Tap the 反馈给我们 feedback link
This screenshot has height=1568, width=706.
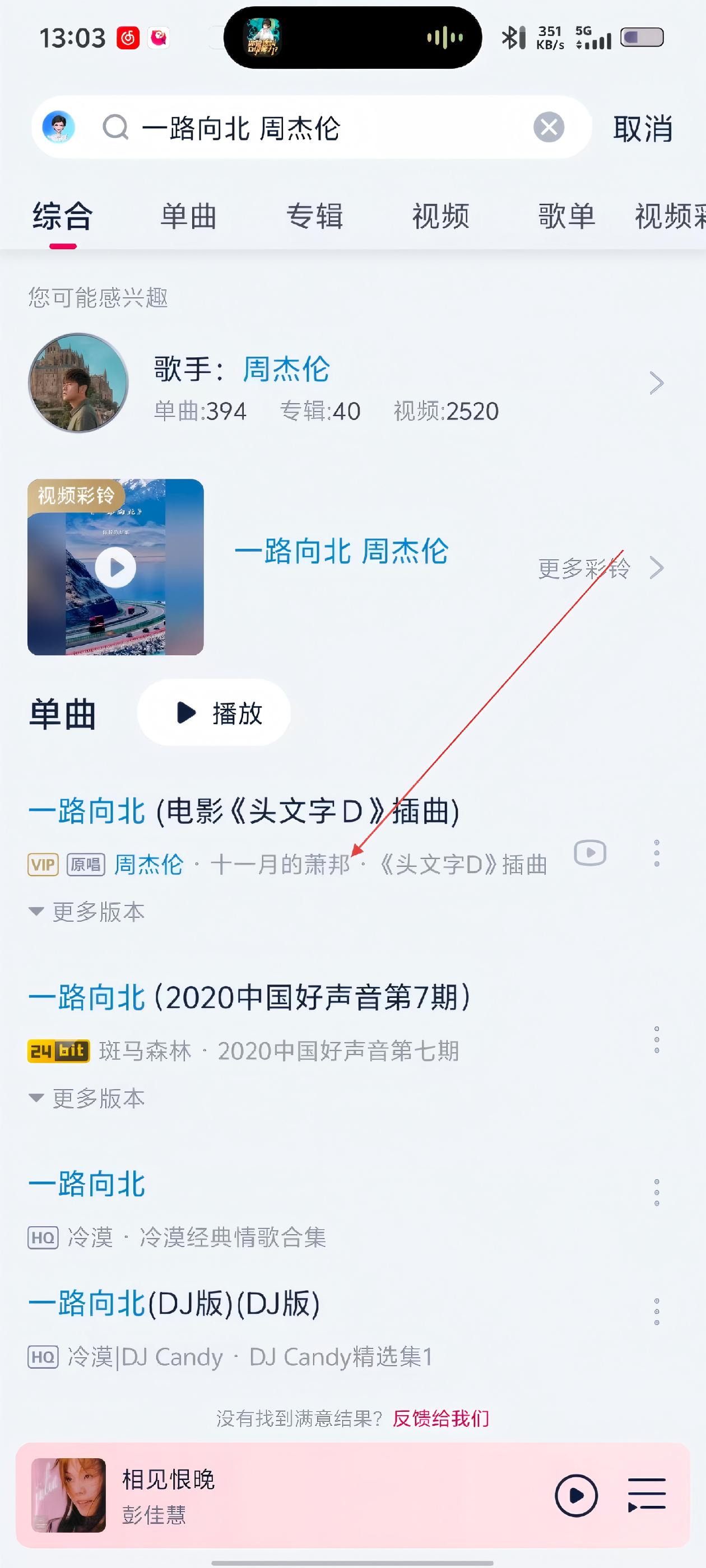[440, 1419]
